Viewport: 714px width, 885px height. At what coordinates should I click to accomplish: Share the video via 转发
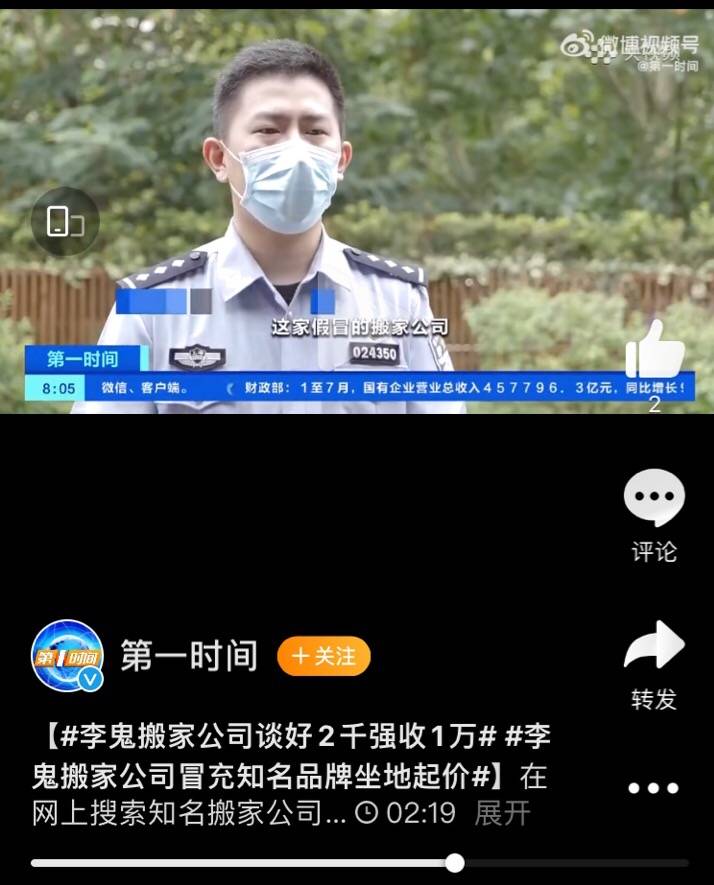coord(654,647)
